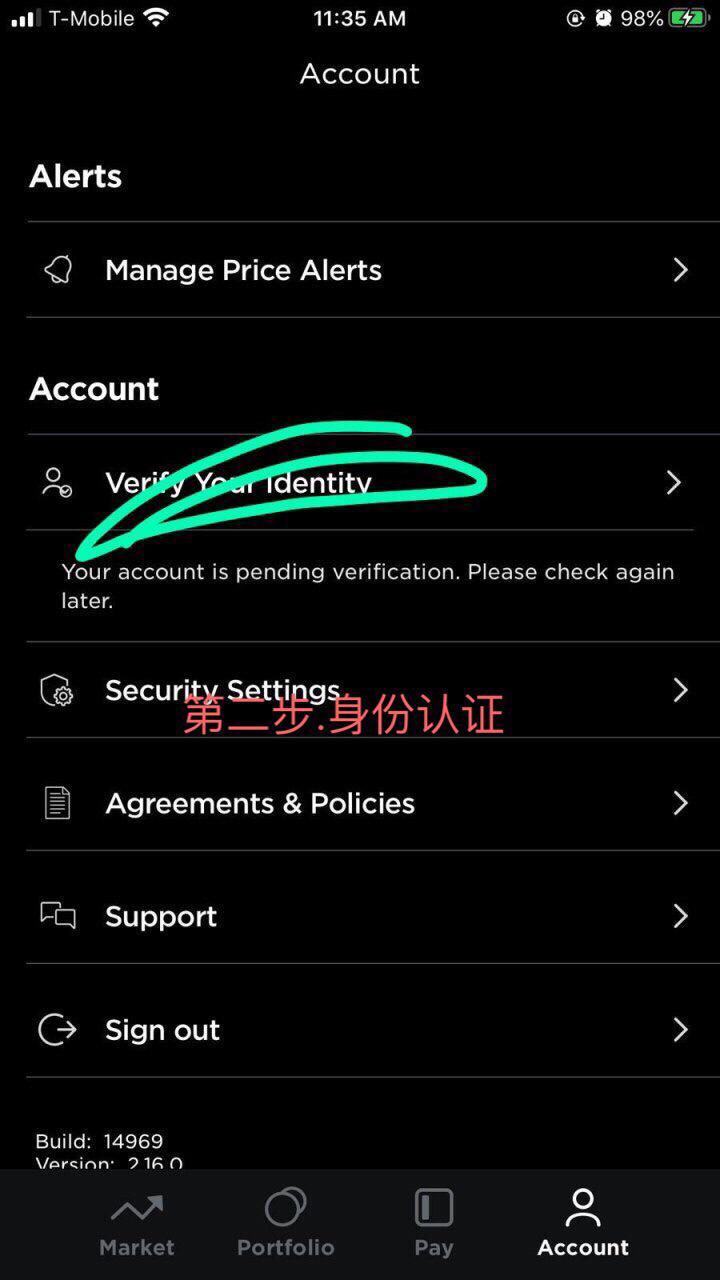
Task: Select the Manage Price Alerts bell icon
Action: [57, 269]
